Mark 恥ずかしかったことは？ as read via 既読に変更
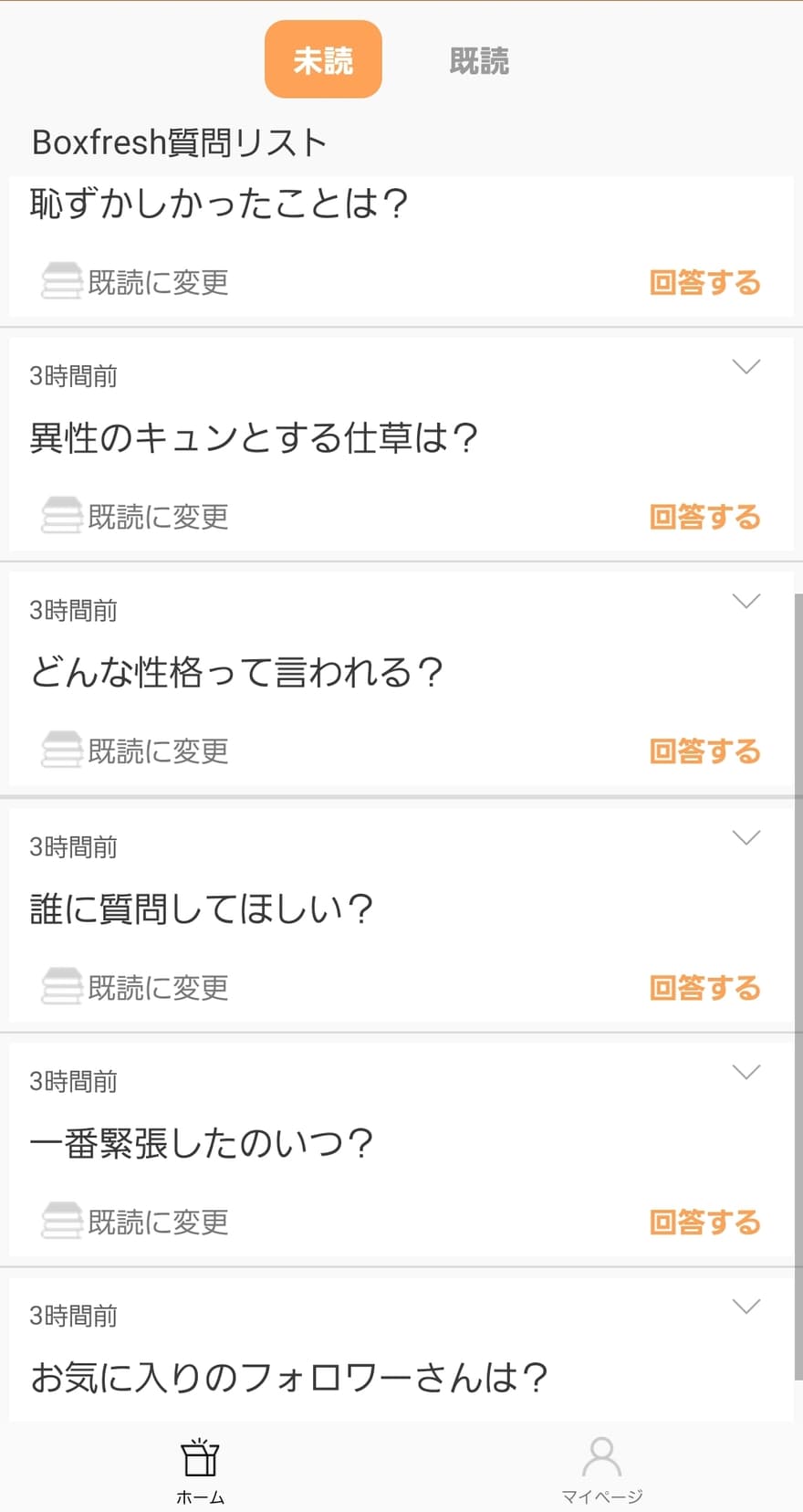This screenshot has height=1512, width=803. (x=157, y=282)
